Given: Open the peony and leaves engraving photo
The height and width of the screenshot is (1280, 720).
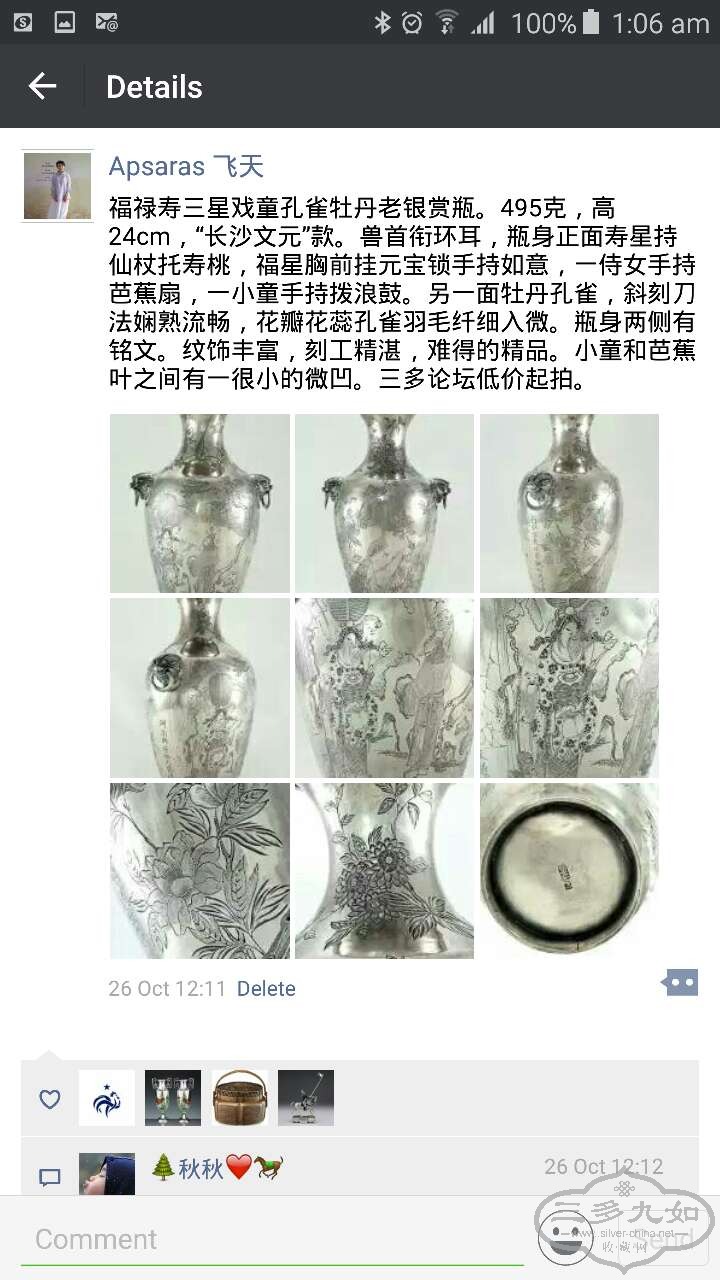Looking at the screenshot, I should [x=199, y=870].
